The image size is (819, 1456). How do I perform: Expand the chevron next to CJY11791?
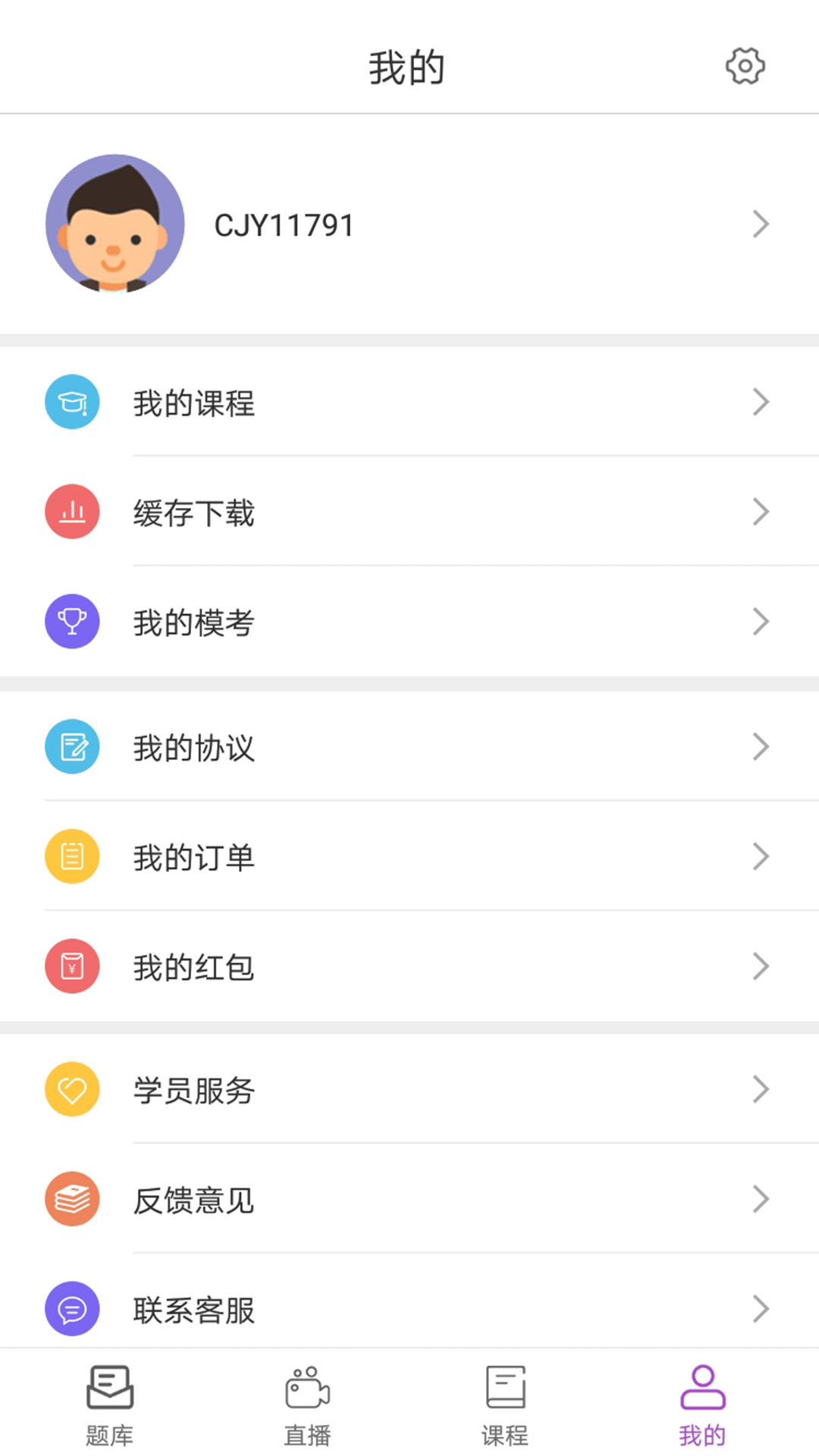click(x=761, y=224)
